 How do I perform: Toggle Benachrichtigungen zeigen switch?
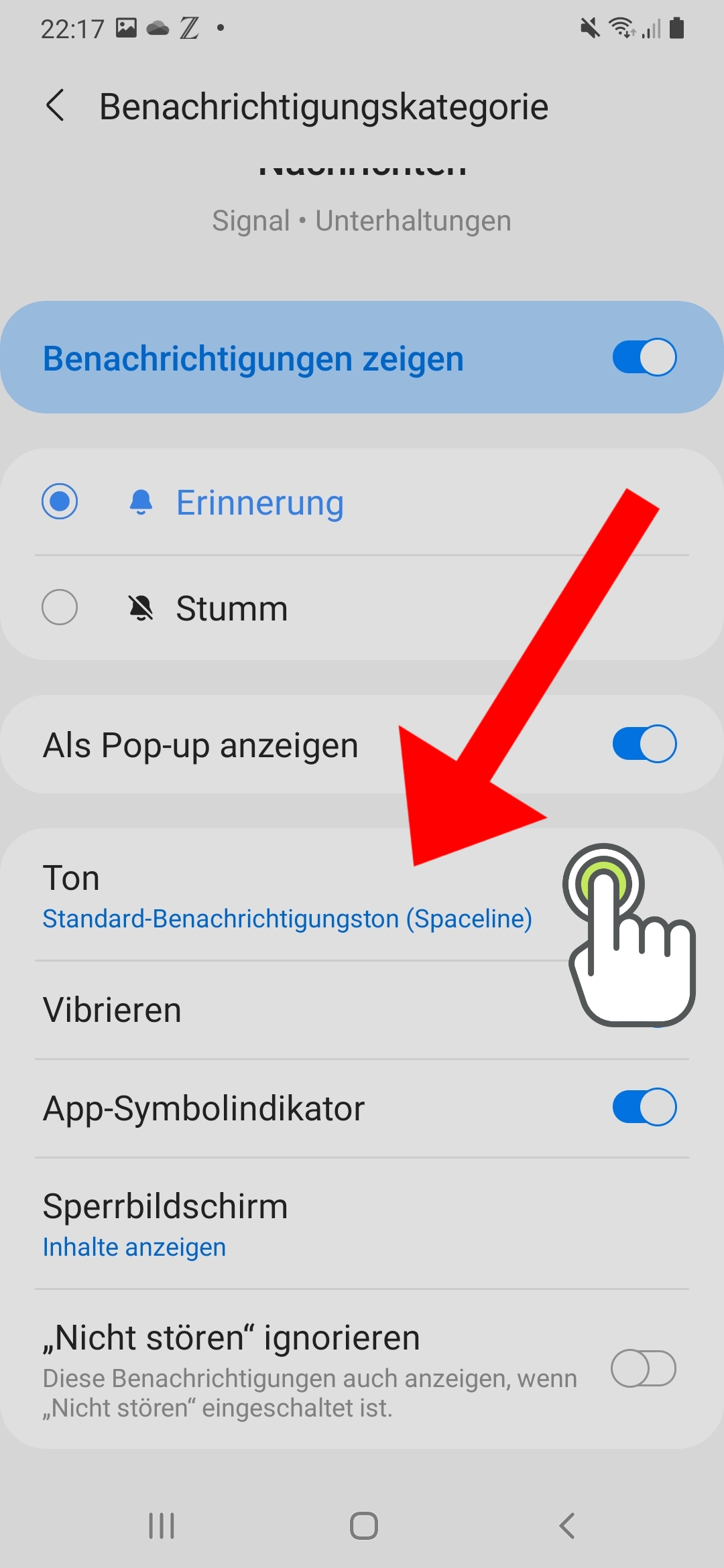644,357
